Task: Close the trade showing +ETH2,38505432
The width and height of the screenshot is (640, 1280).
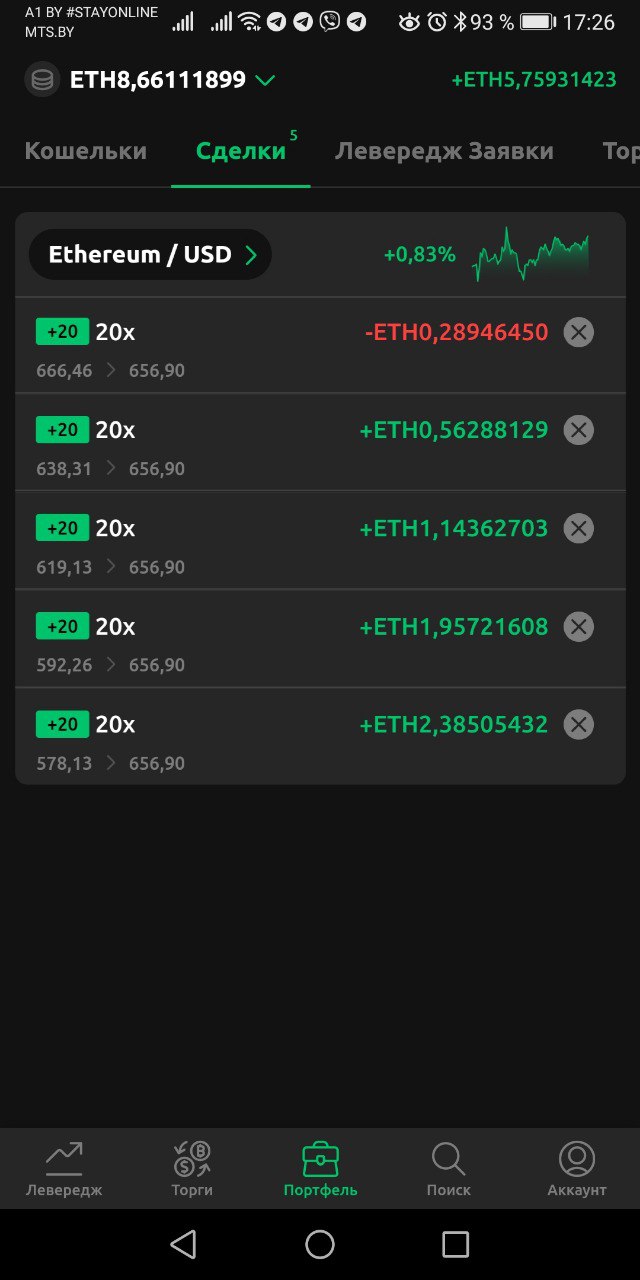Action: [x=578, y=724]
